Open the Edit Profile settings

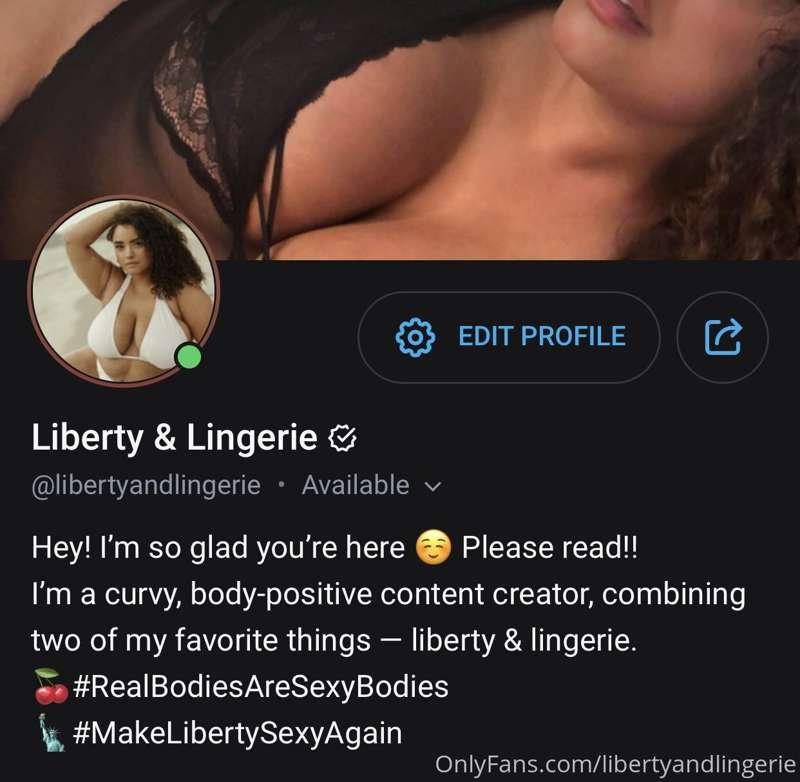click(509, 337)
